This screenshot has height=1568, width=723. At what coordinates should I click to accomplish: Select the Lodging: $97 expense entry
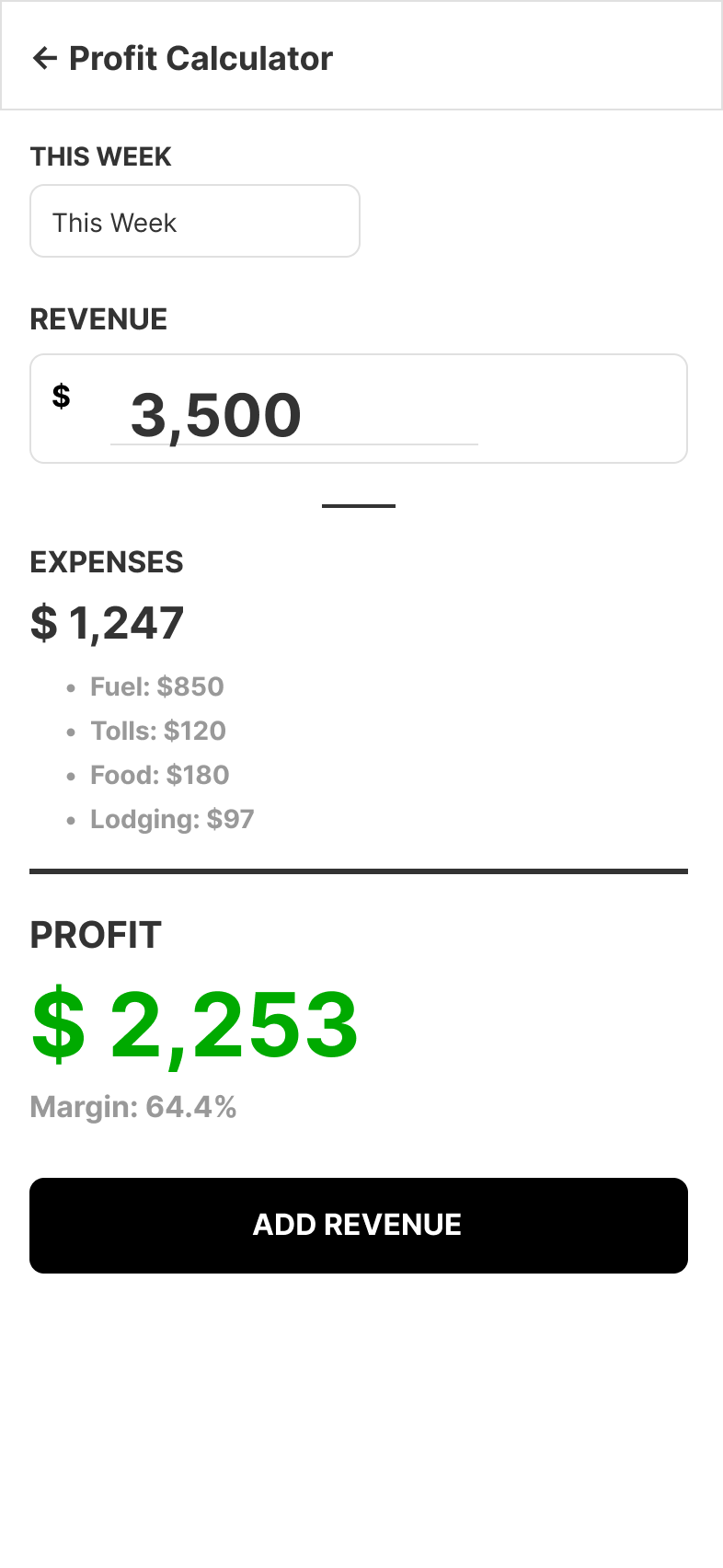pyautogui.click(x=172, y=819)
